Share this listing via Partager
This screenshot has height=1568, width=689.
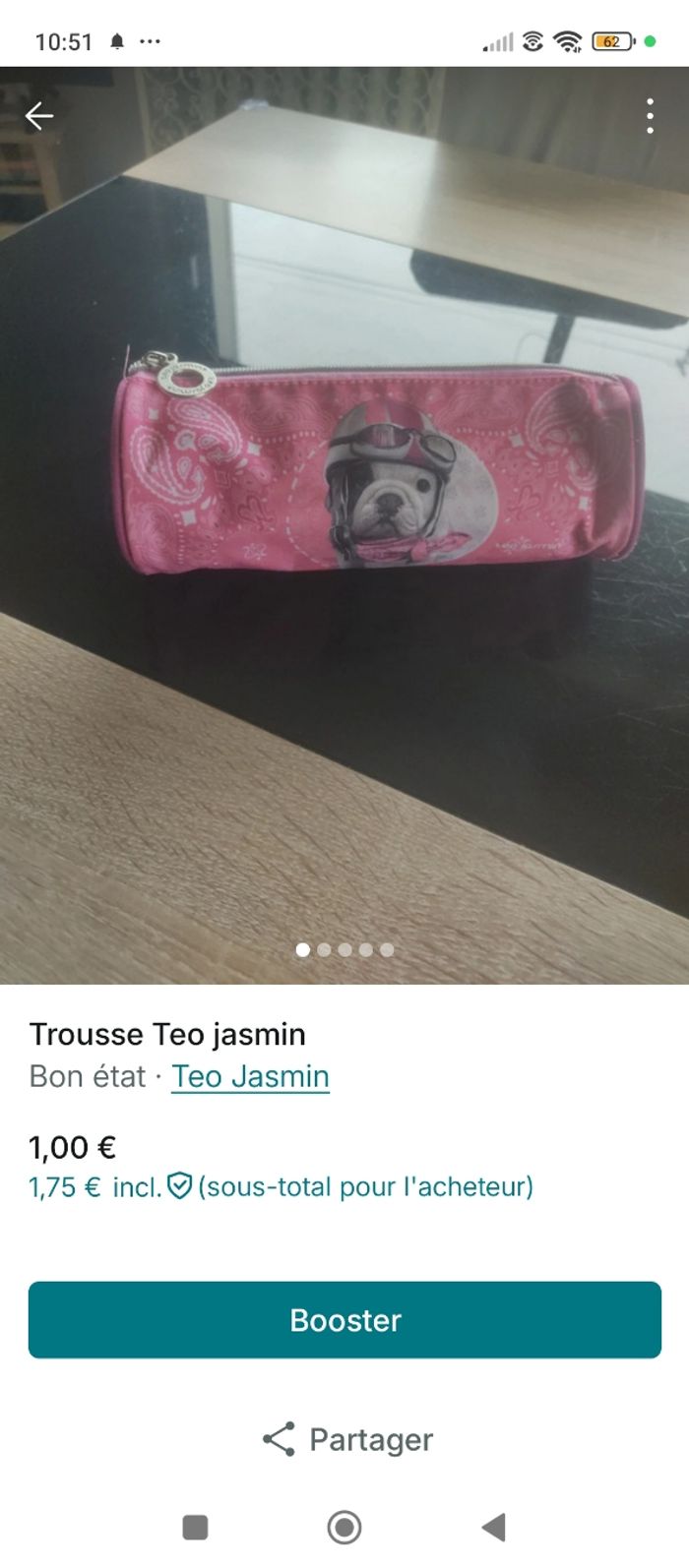pos(346,1439)
